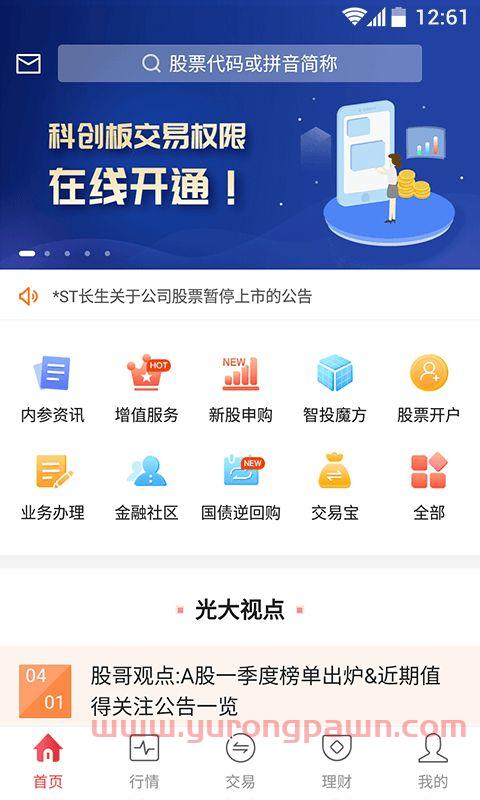Switch to the 我的 tab
Screen dimensions: 480x800
pos(433,761)
